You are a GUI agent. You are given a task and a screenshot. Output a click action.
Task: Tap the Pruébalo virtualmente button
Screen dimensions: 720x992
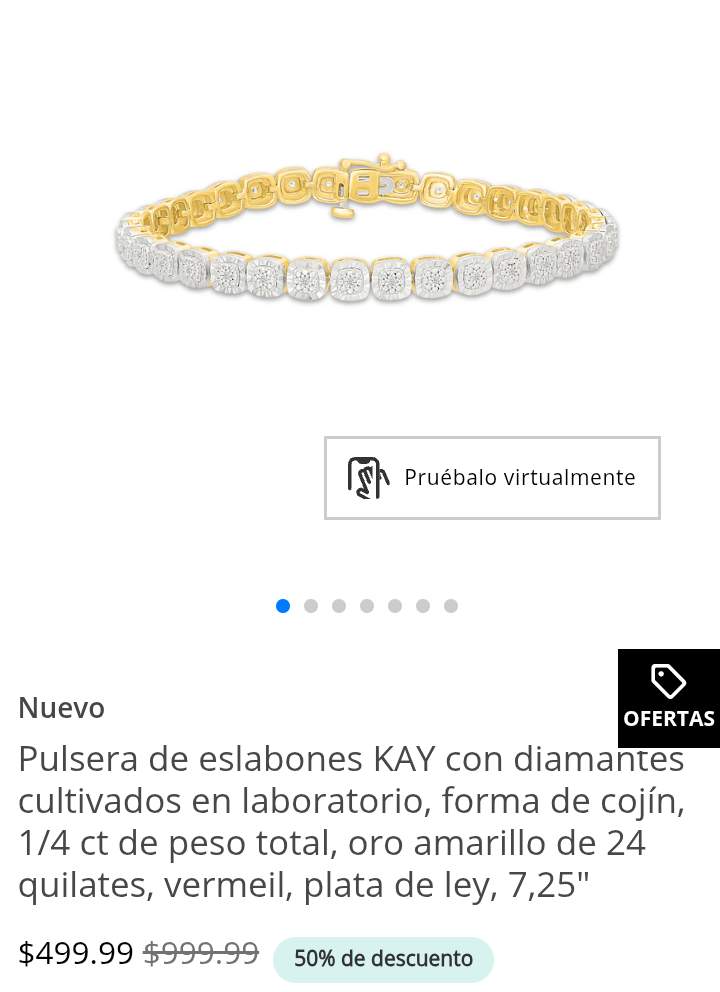(492, 478)
